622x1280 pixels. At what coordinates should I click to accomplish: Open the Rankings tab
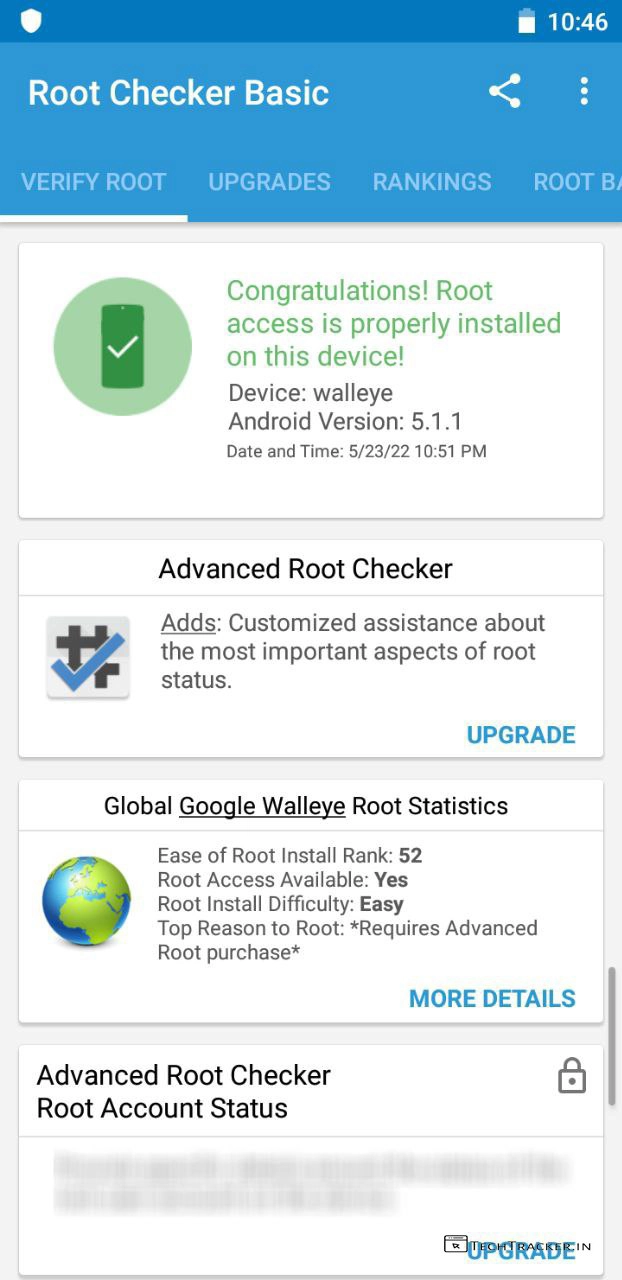pos(432,182)
